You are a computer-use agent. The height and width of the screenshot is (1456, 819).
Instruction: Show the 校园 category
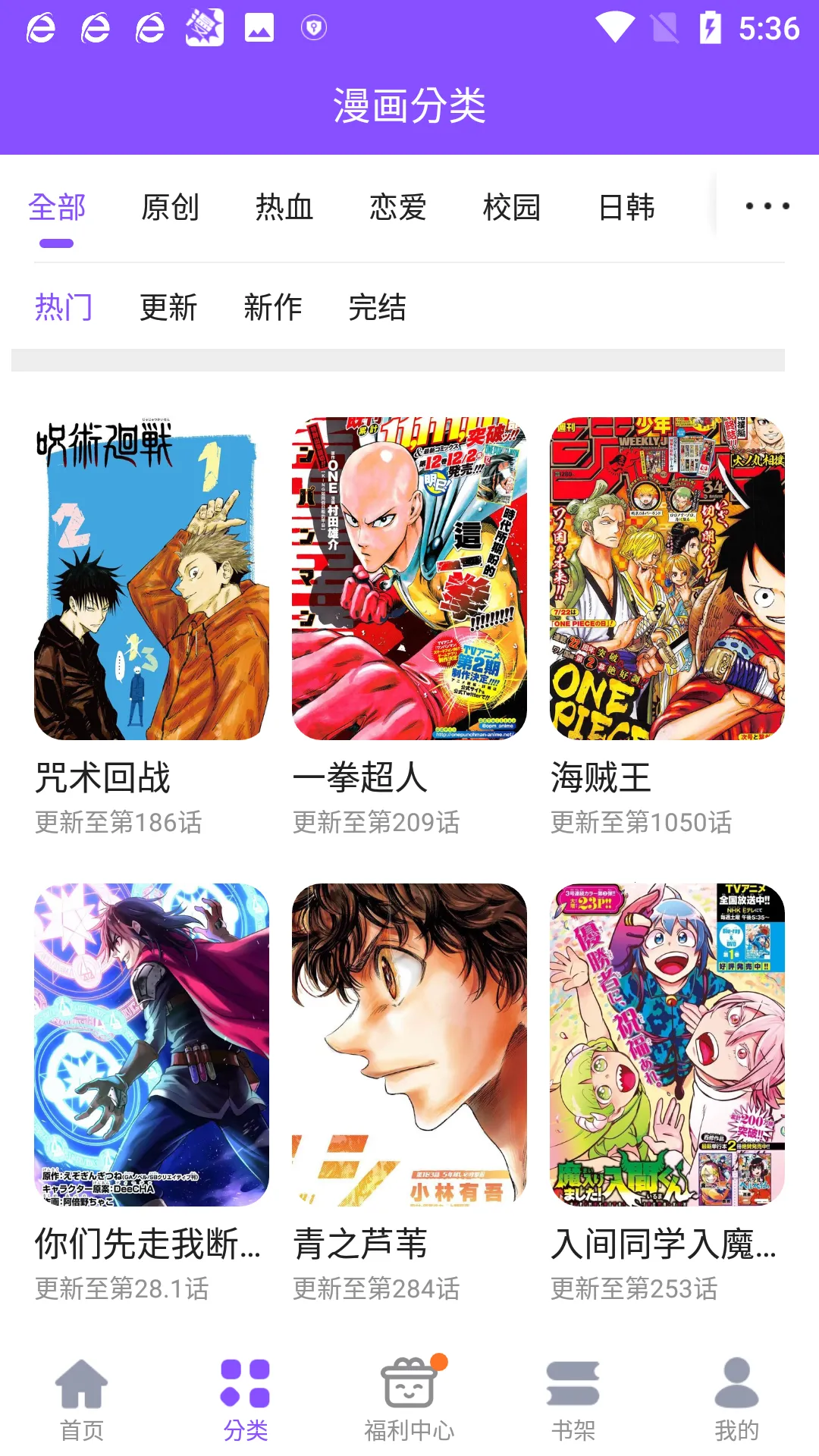(x=512, y=208)
